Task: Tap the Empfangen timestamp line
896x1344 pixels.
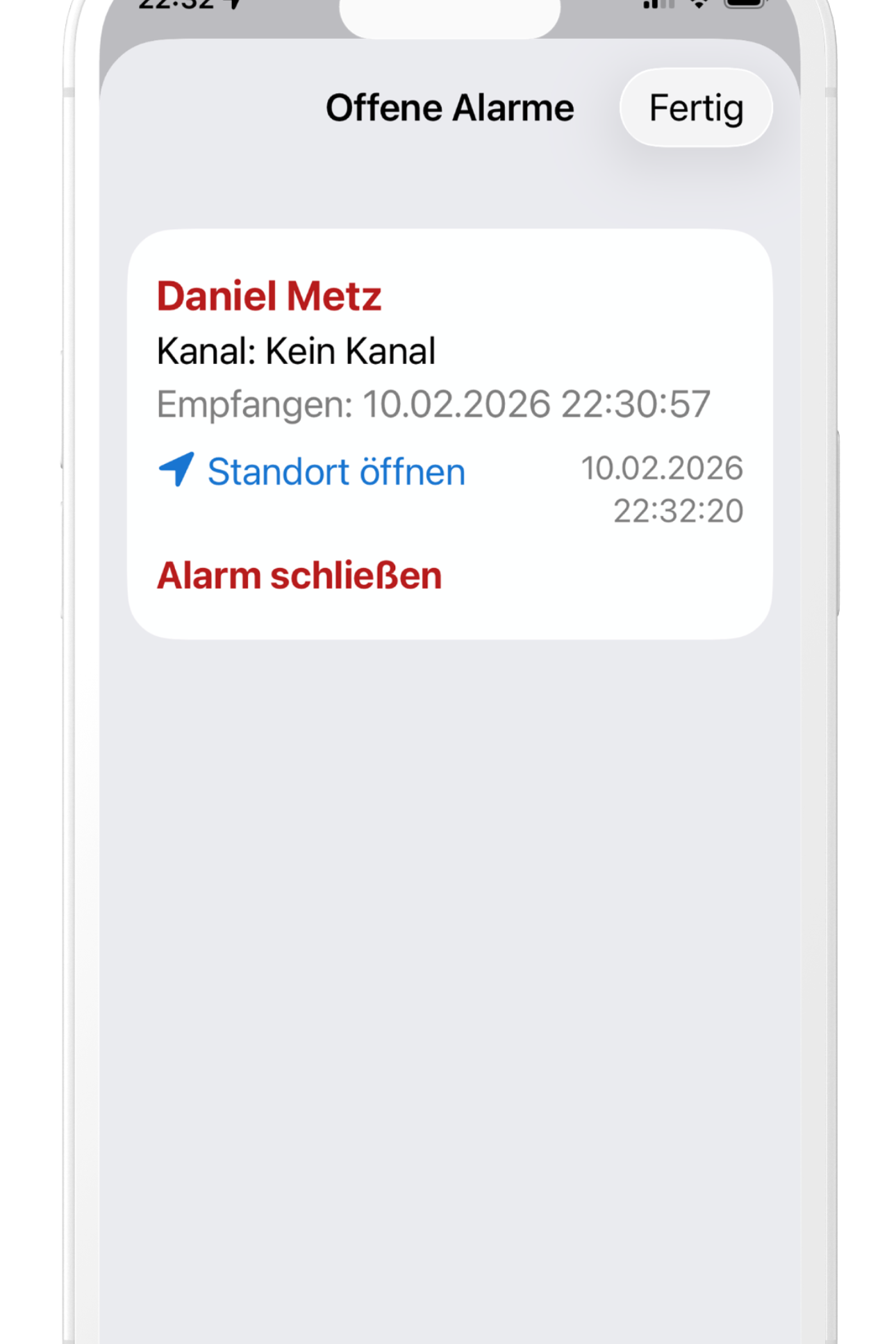Action: pyautogui.click(x=434, y=403)
